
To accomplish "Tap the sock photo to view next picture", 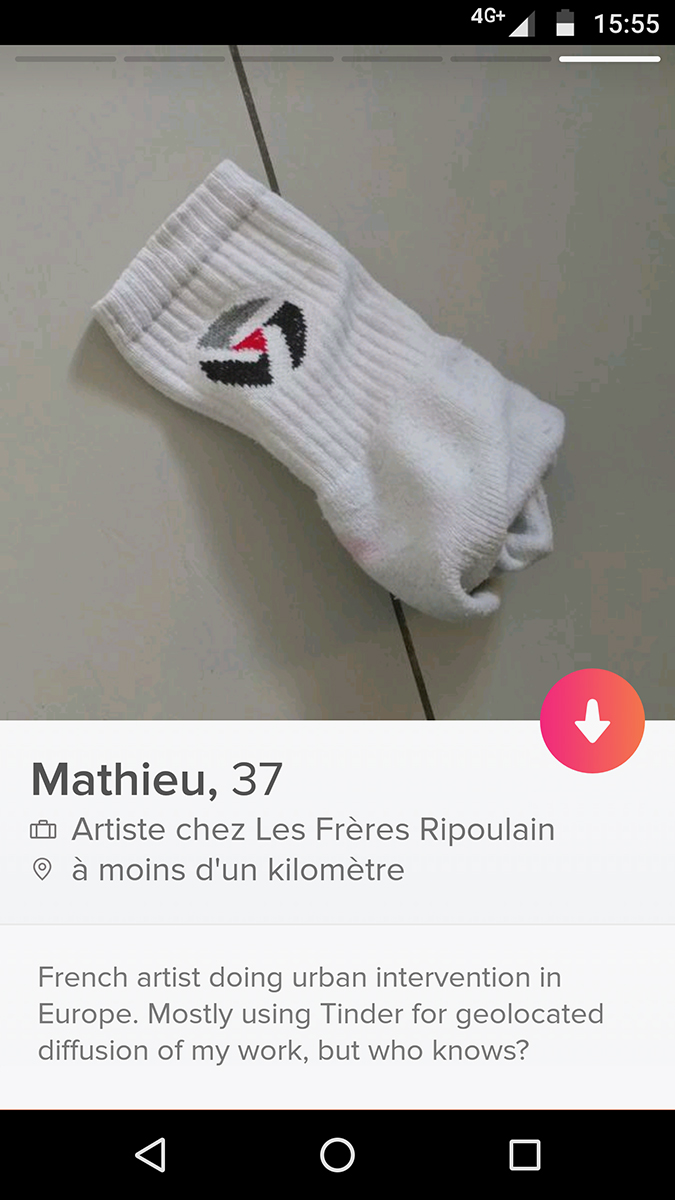I will [x=337, y=382].
